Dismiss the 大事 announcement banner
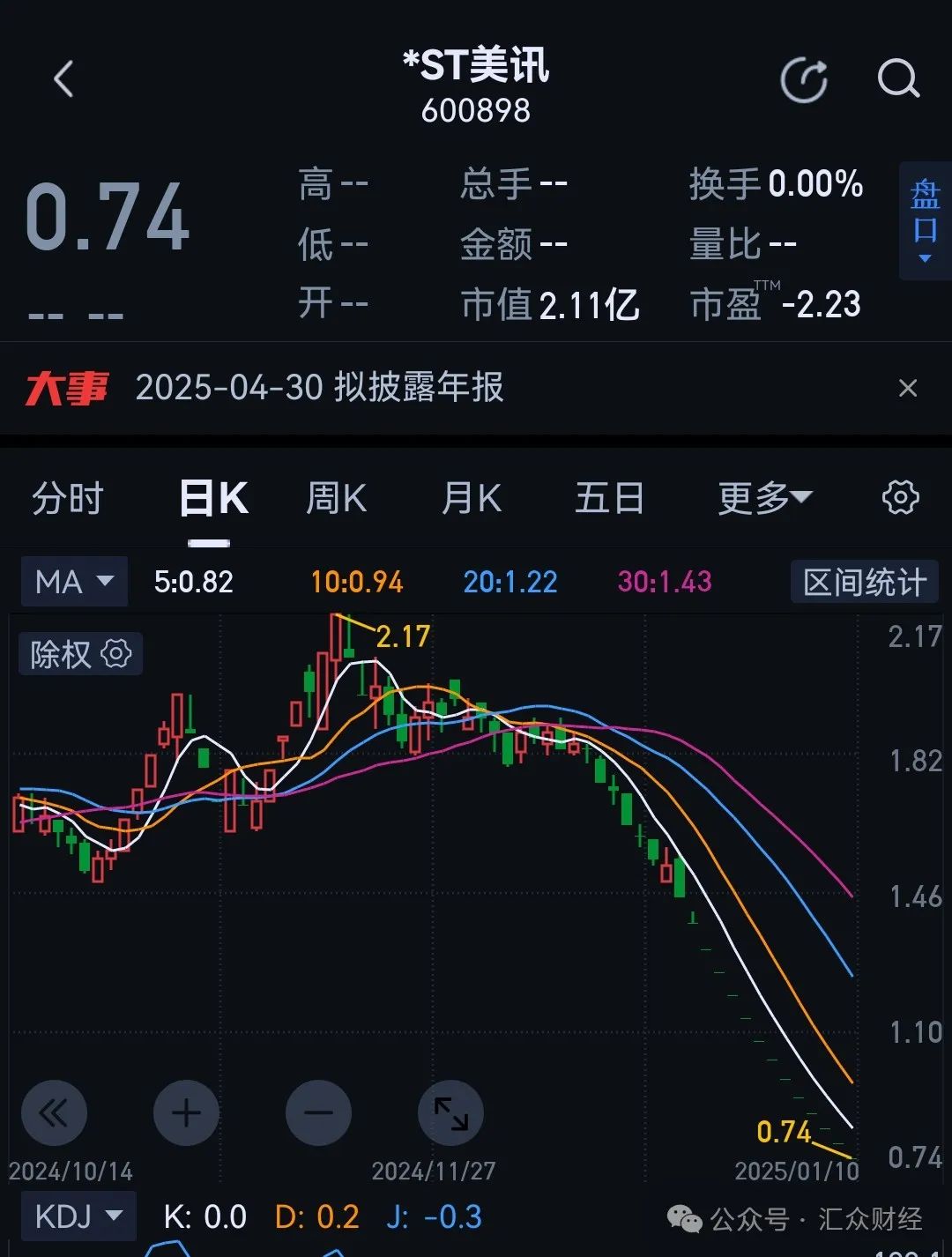 [x=907, y=388]
